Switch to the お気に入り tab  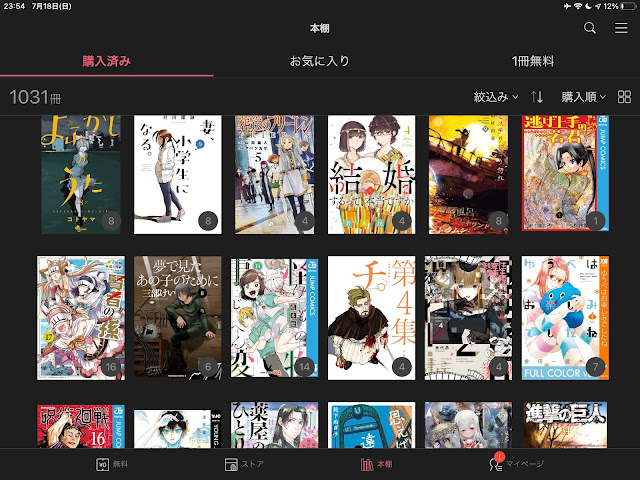319,61
